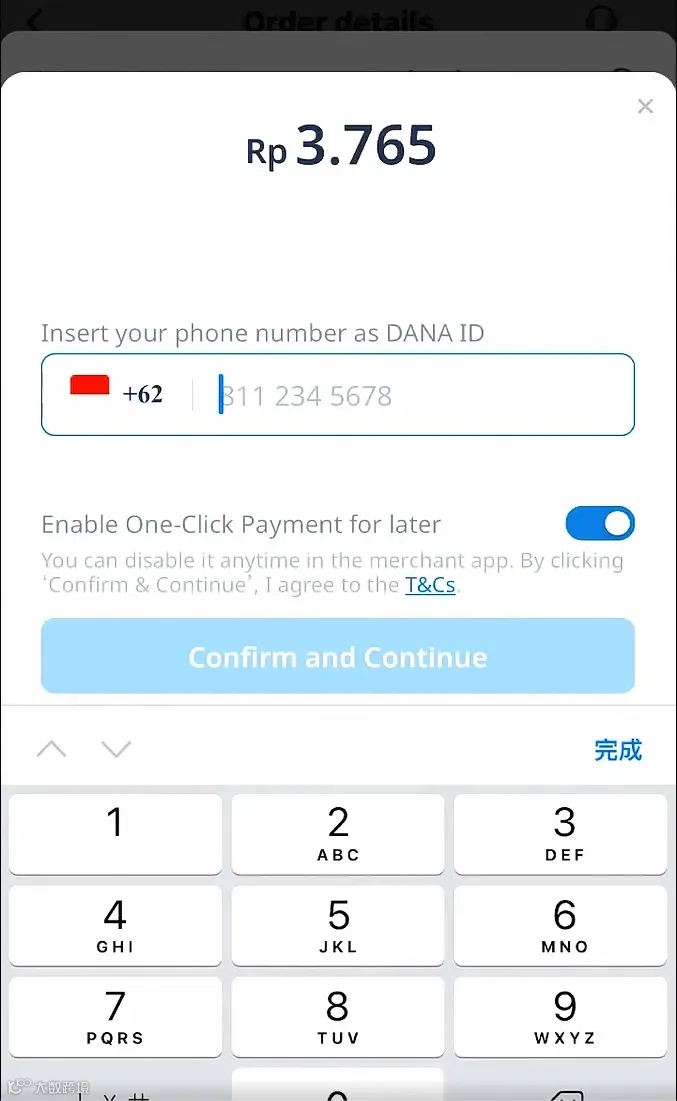Move to previous field with up arrow

coord(51,749)
